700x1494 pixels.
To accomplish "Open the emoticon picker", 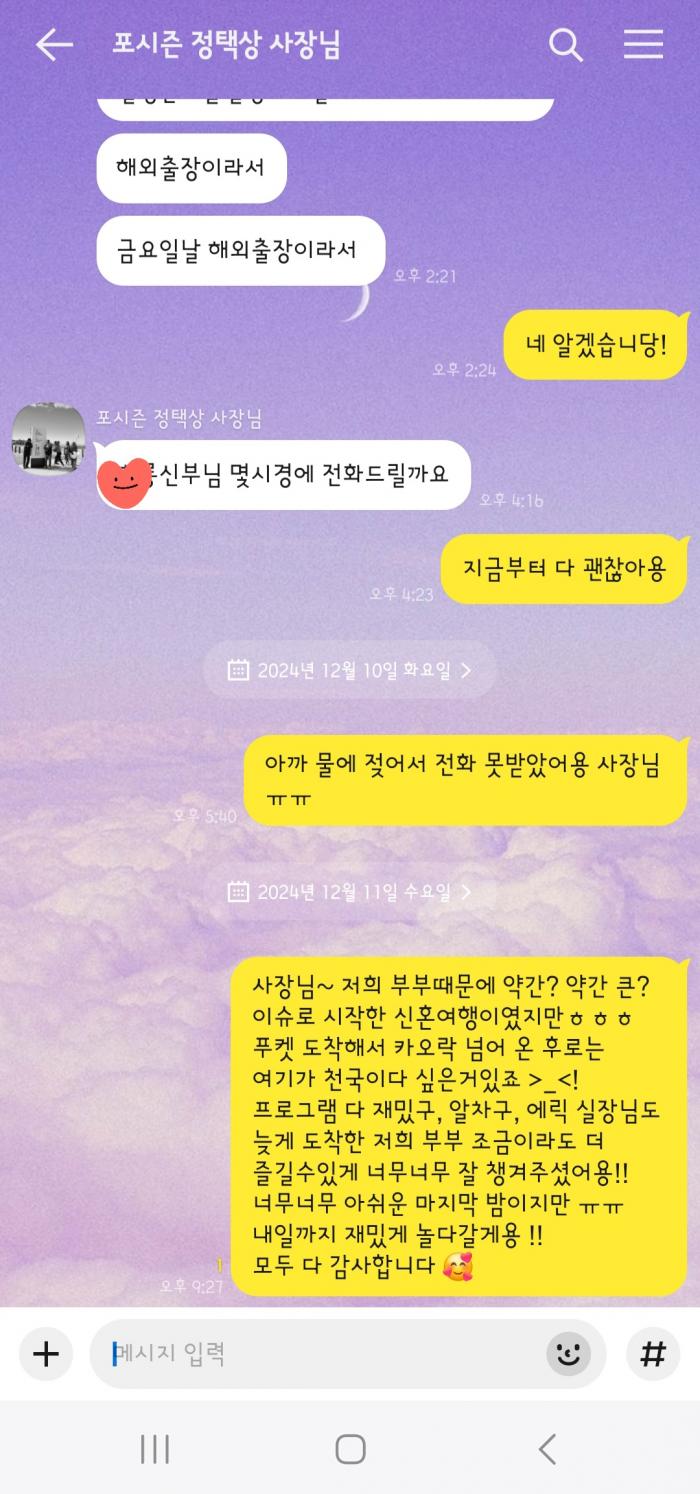I will click(x=568, y=1354).
